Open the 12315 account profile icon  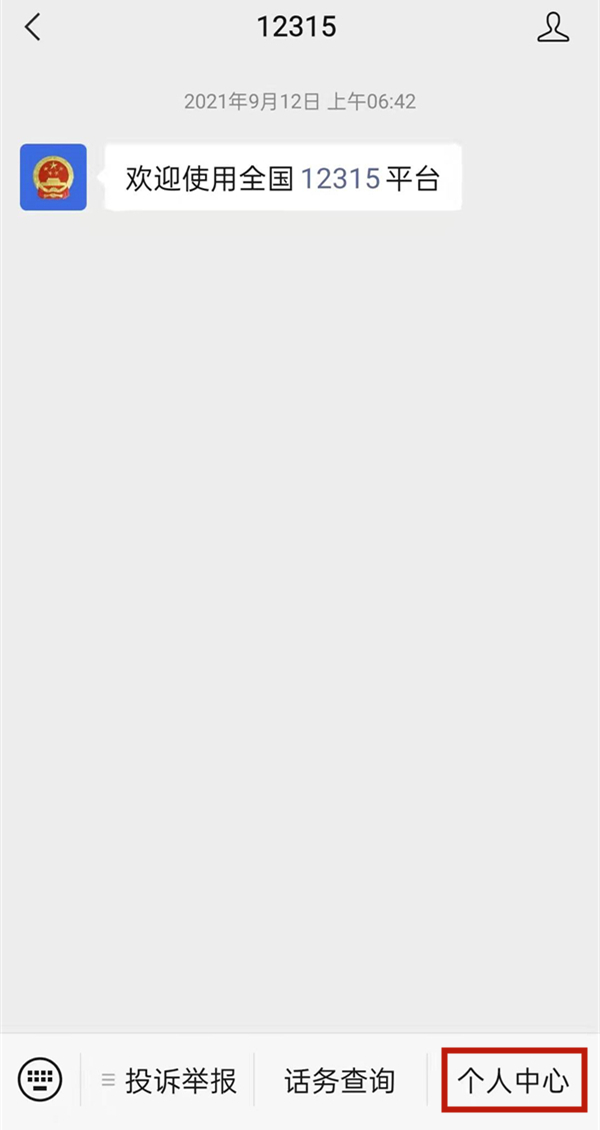pos(553,27)
